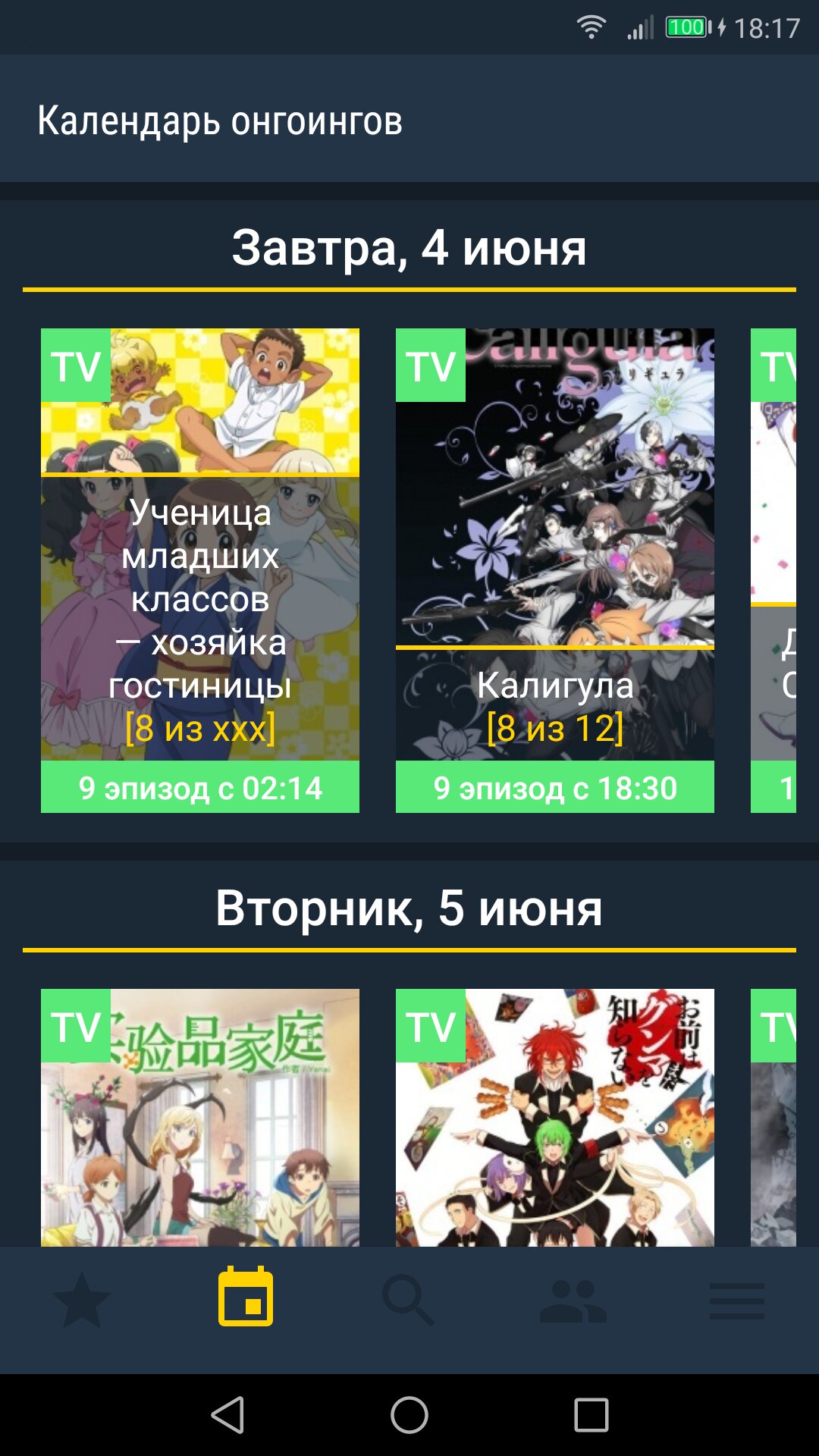Viewport: 819px width, 1456px height.
Task: Open the Калигула anime card
Action: [x=555, y=570]
